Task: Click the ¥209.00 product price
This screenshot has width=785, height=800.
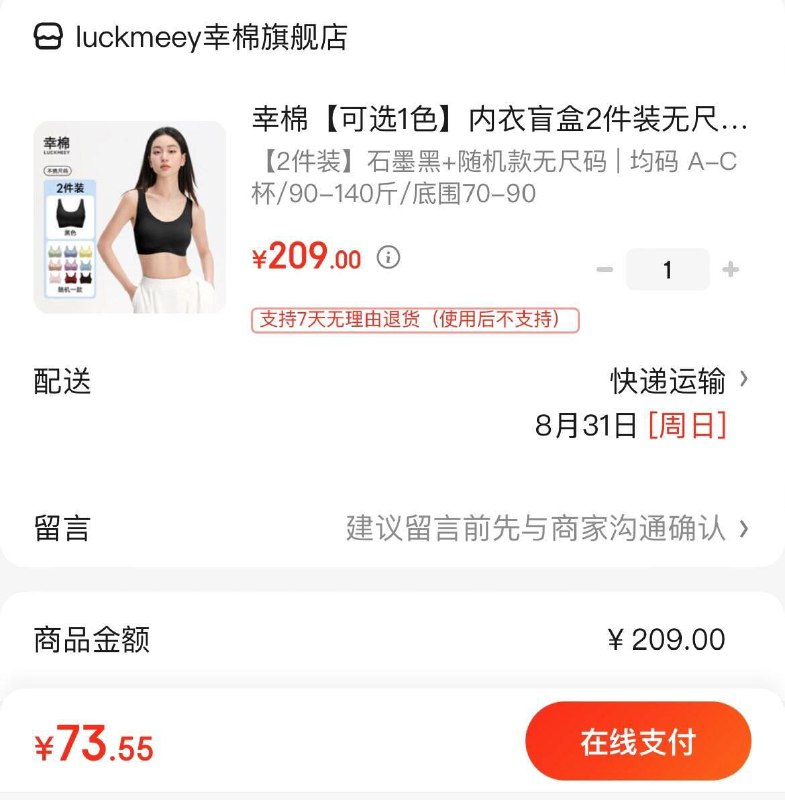Action: 305,257
